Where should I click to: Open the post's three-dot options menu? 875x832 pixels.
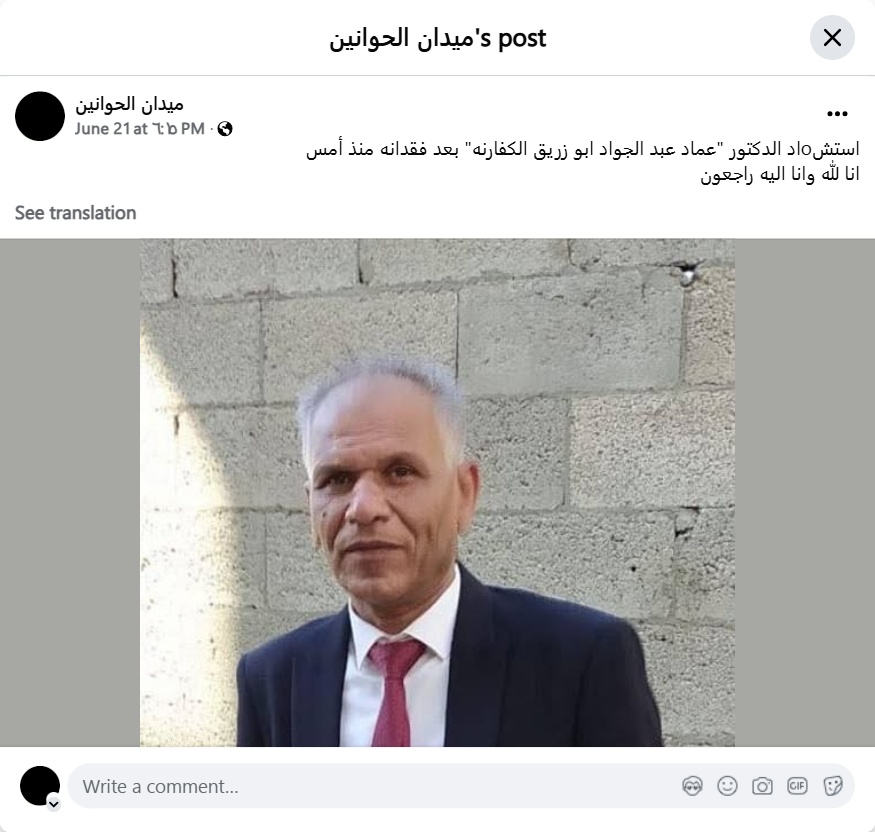(837, 114)
